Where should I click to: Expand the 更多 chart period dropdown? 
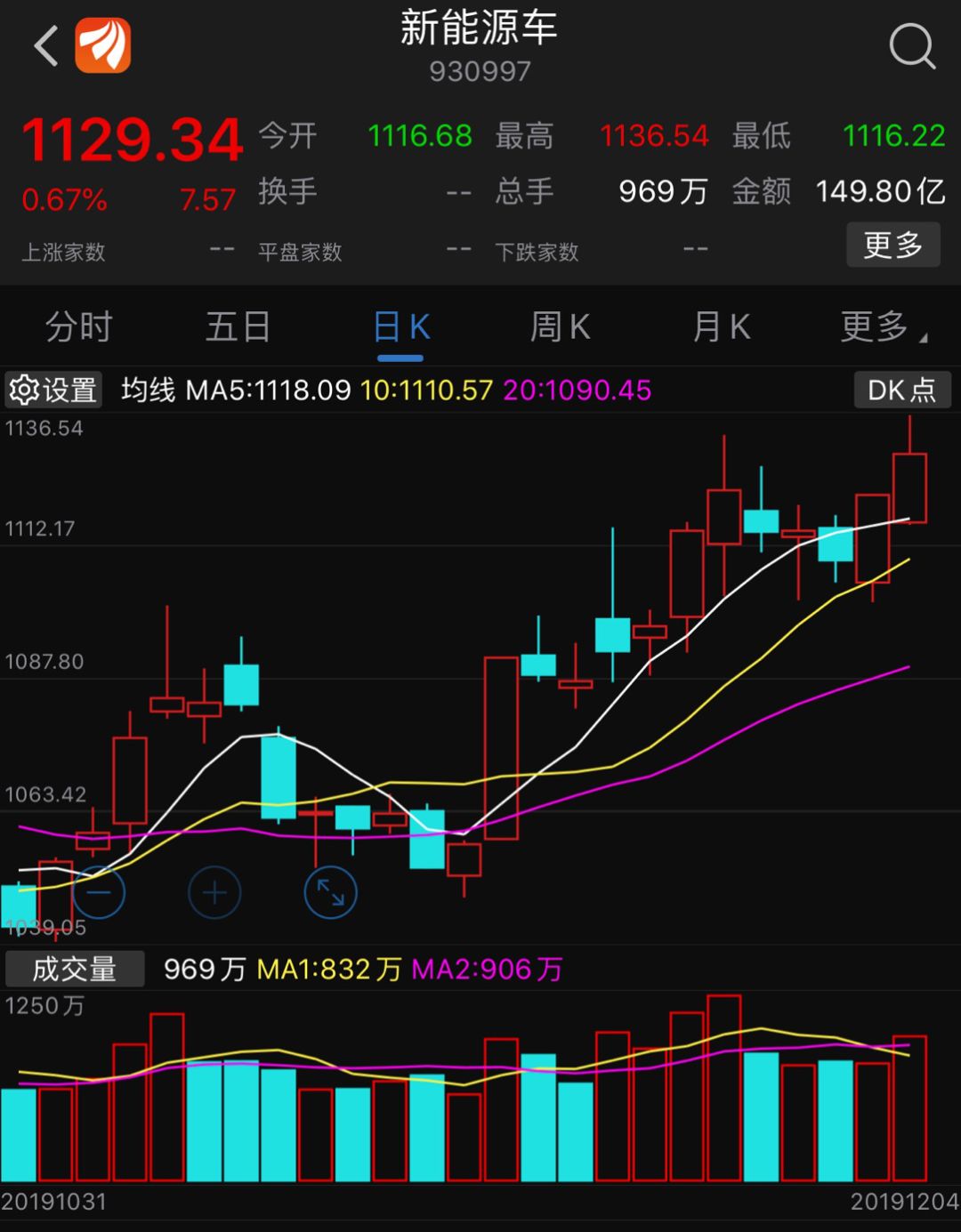point(881,327)
